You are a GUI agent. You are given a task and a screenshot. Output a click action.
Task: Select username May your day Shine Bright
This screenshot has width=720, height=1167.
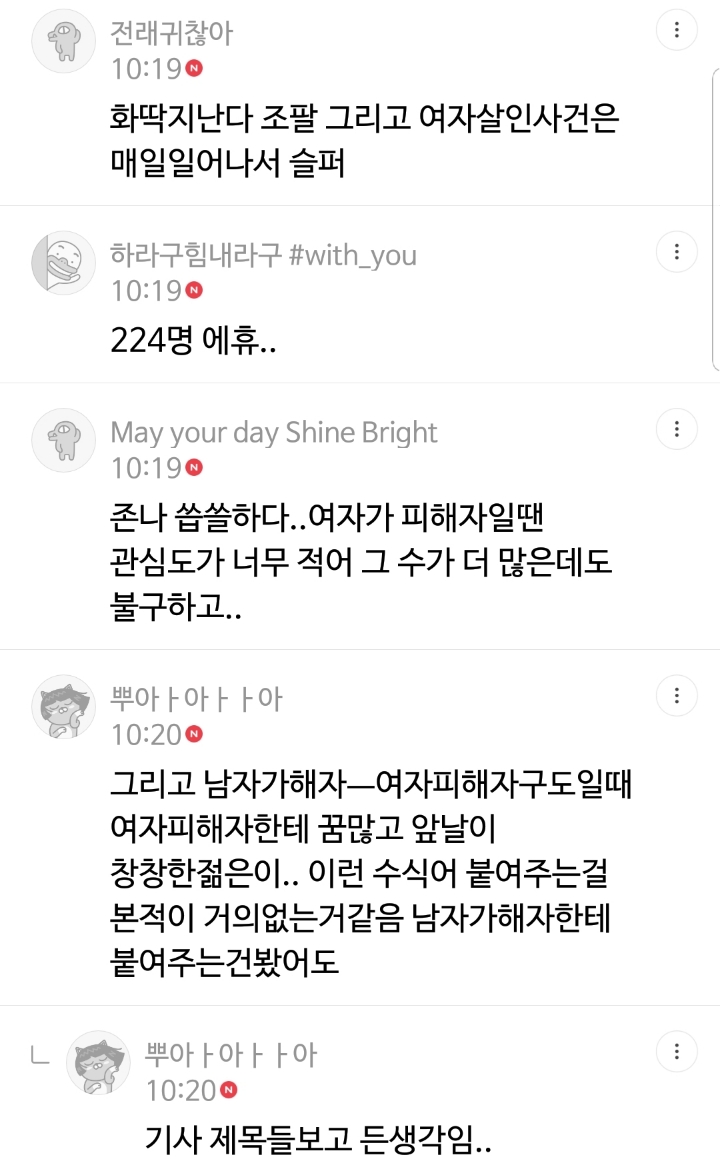[272, 432]
